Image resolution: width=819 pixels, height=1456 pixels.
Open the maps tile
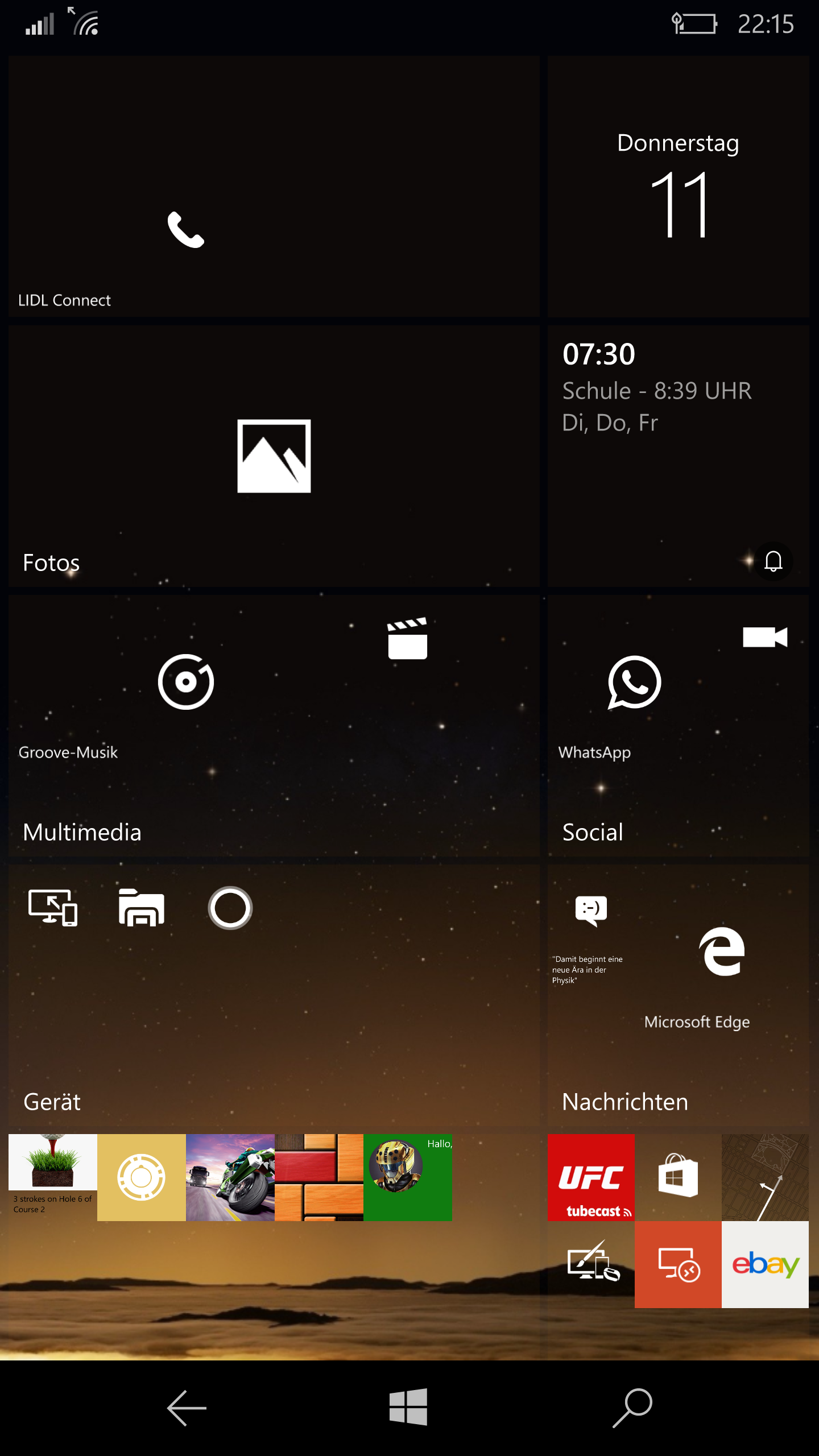[x=765, y=1177]
